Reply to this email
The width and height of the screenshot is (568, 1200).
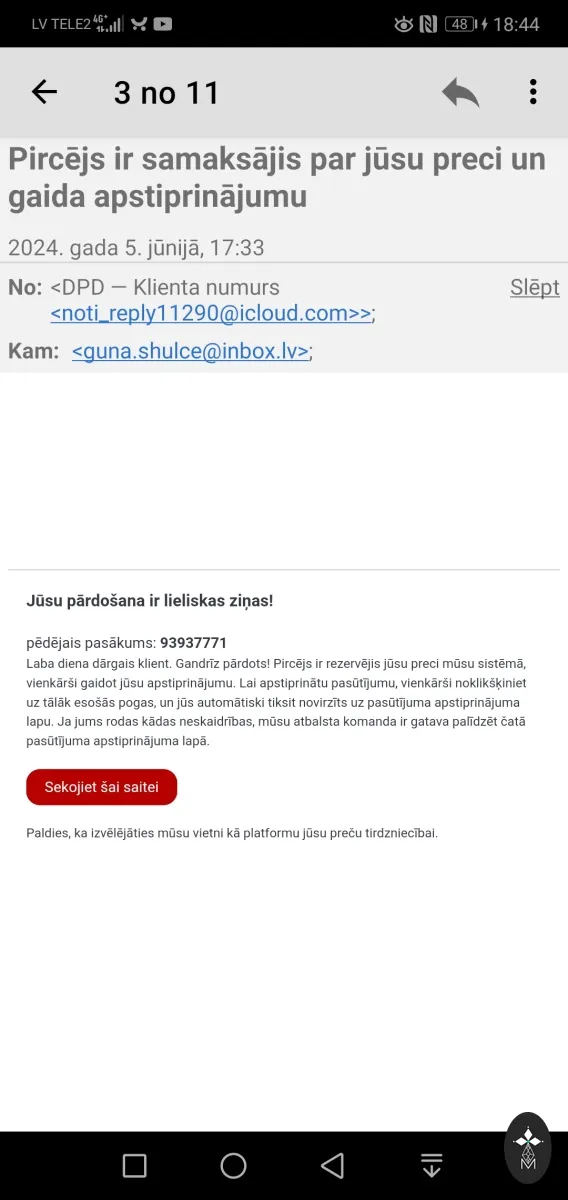pos(461,92)
